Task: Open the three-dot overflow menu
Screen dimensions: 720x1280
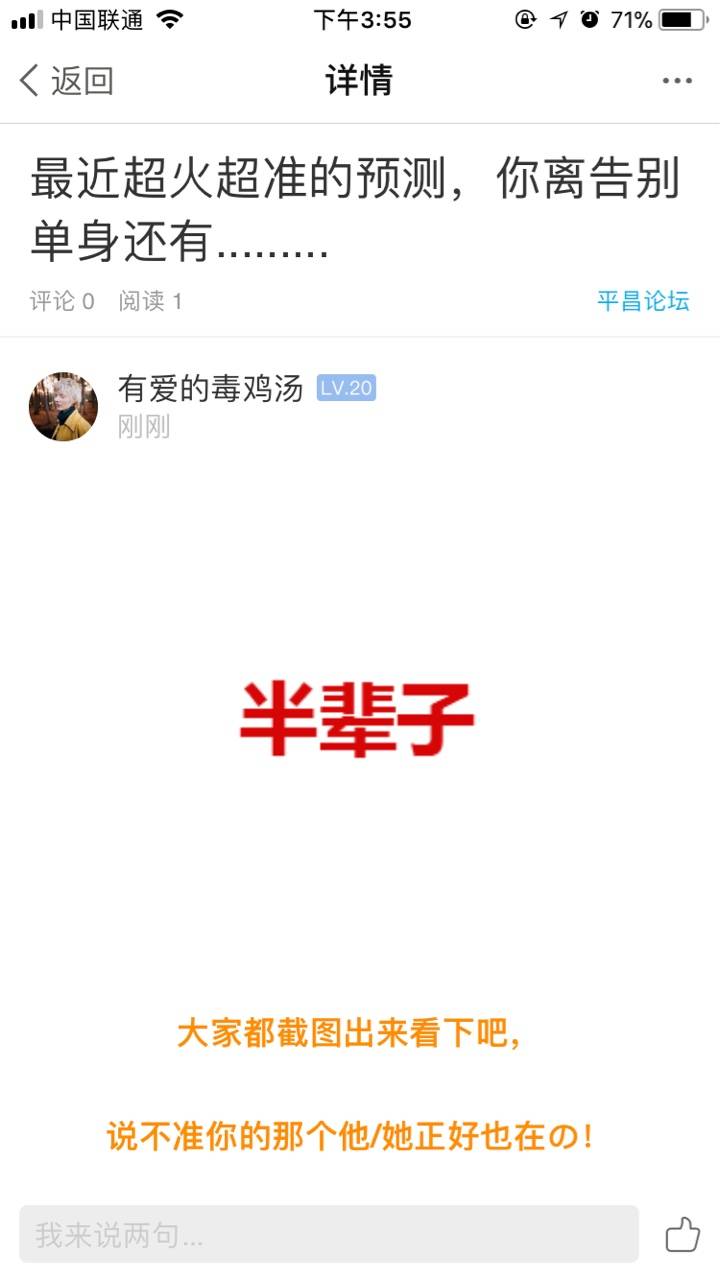Action: tap(677, 81)
